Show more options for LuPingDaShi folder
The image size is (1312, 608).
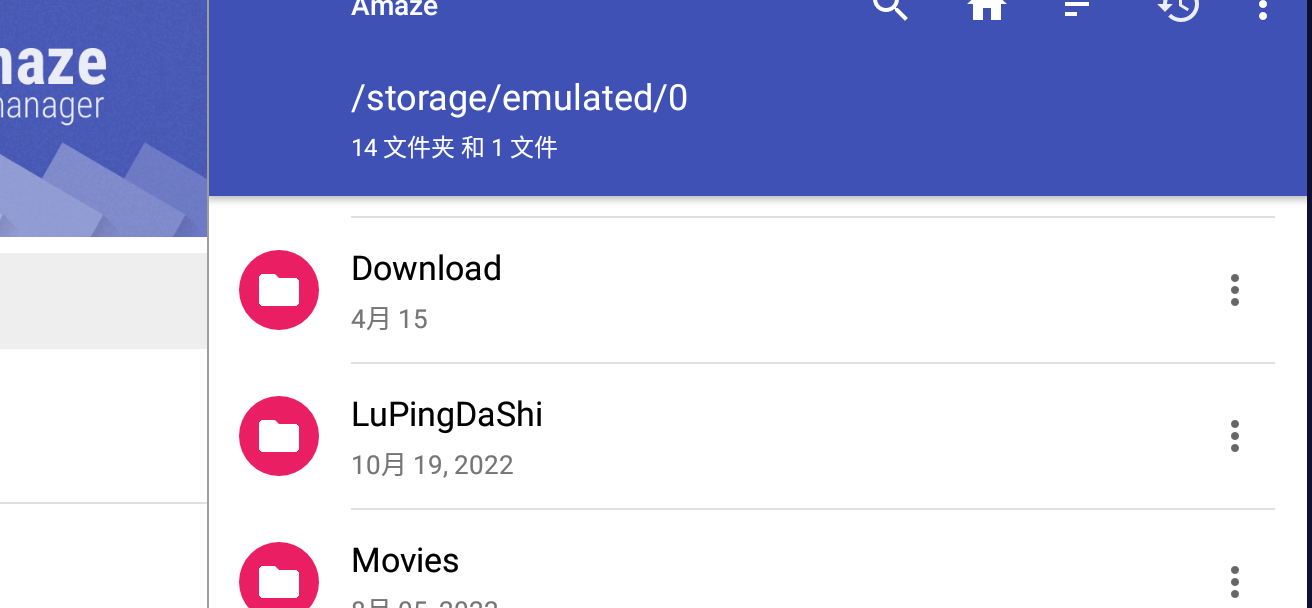coord(1235,436)
